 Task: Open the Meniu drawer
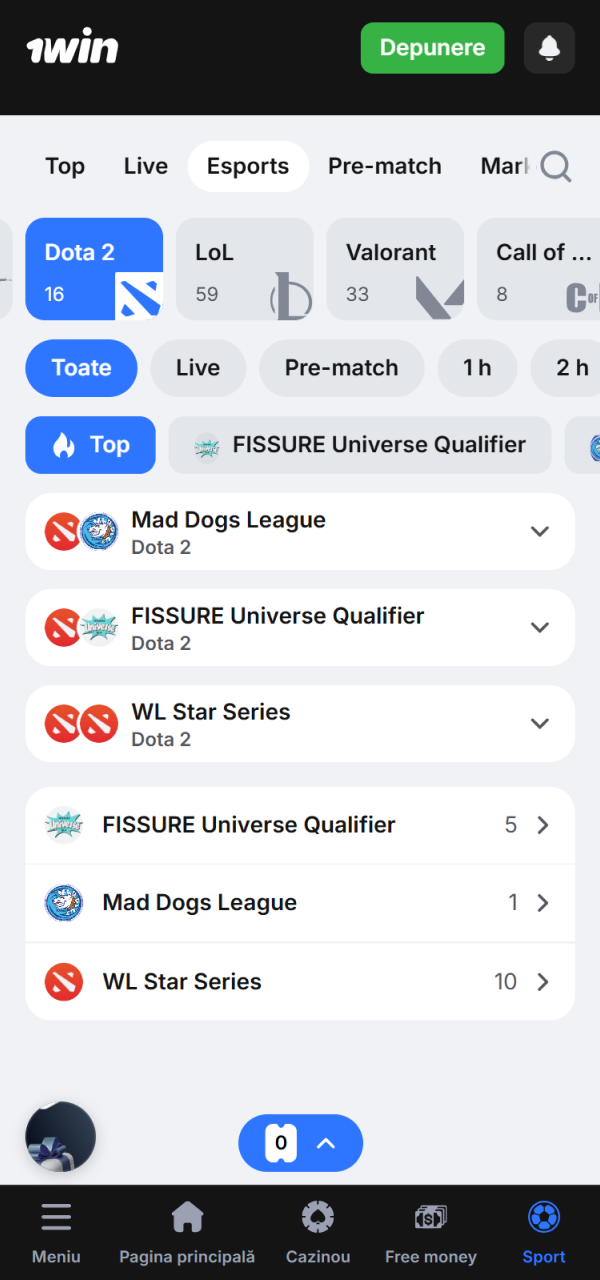pyautogui.click(x=56, y=1234)
